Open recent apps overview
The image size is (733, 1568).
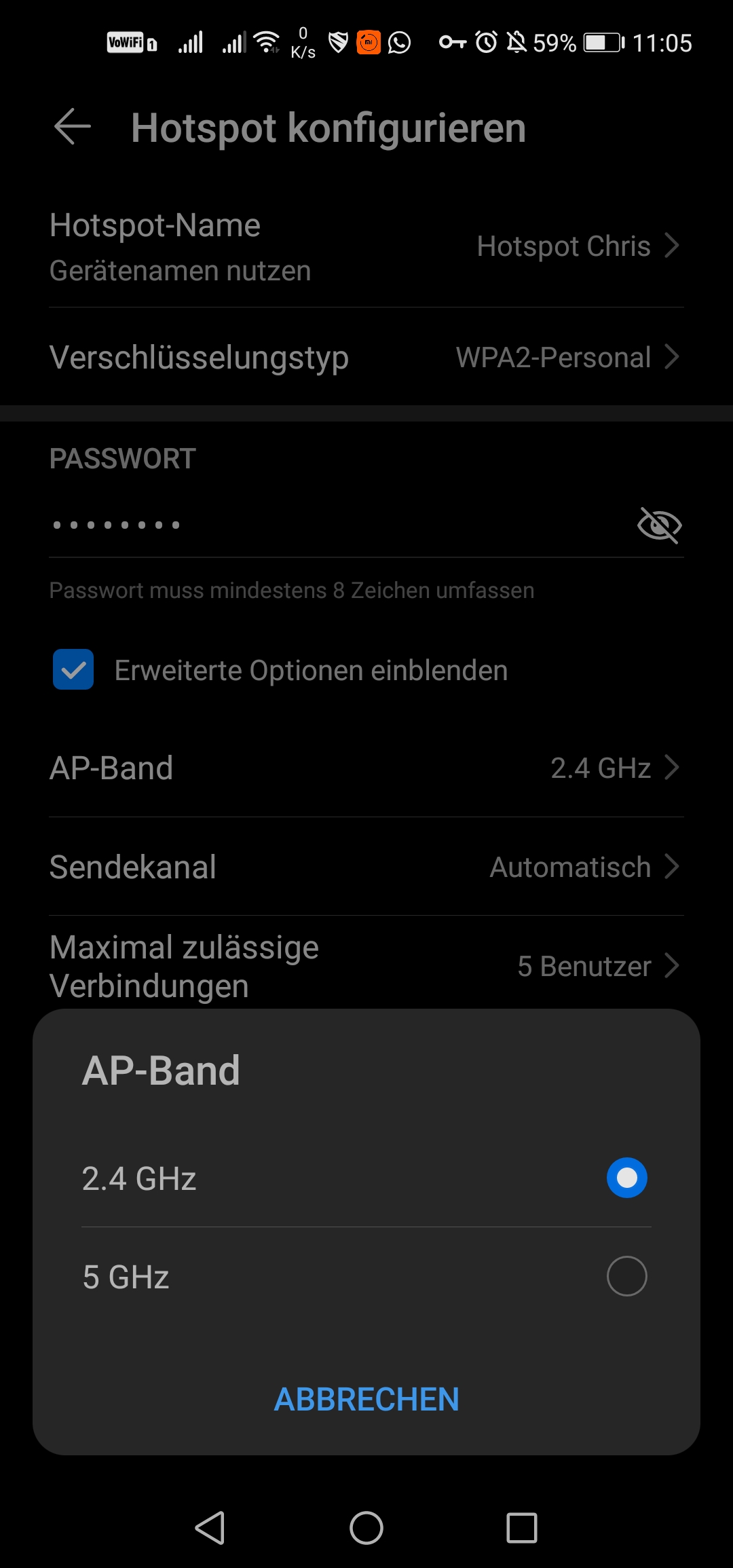click(521, 1528)
